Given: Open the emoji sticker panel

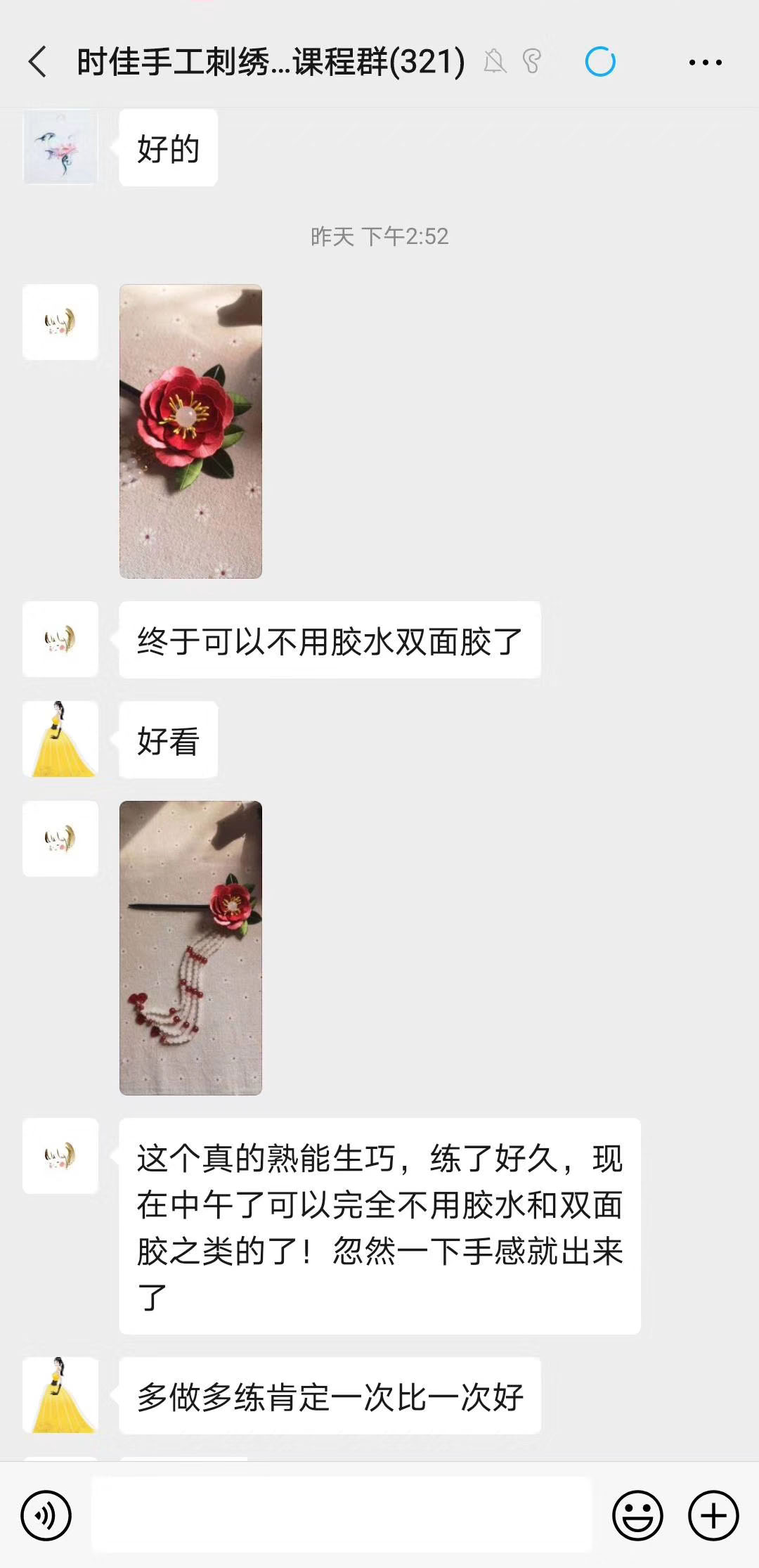Looking at the screenshot, I should (638, 1515).
